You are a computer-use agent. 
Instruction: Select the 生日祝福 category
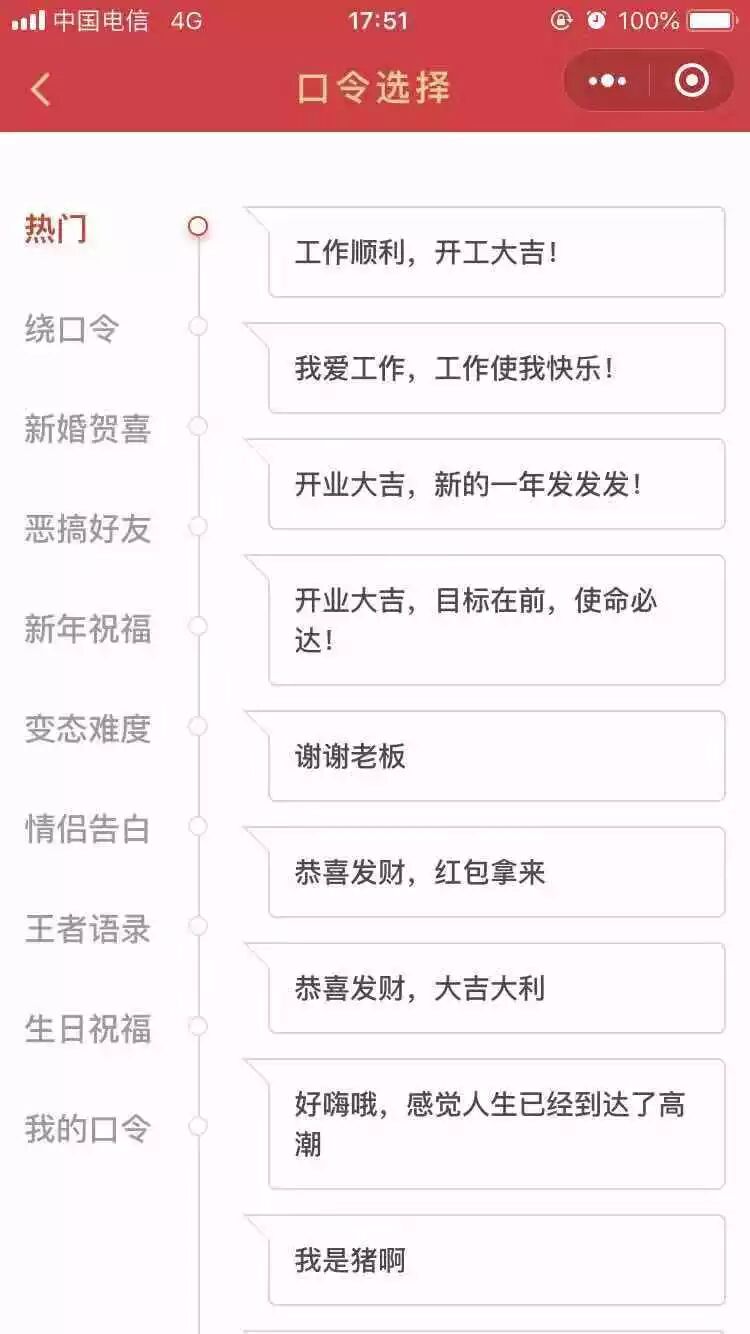point(88,1028)
